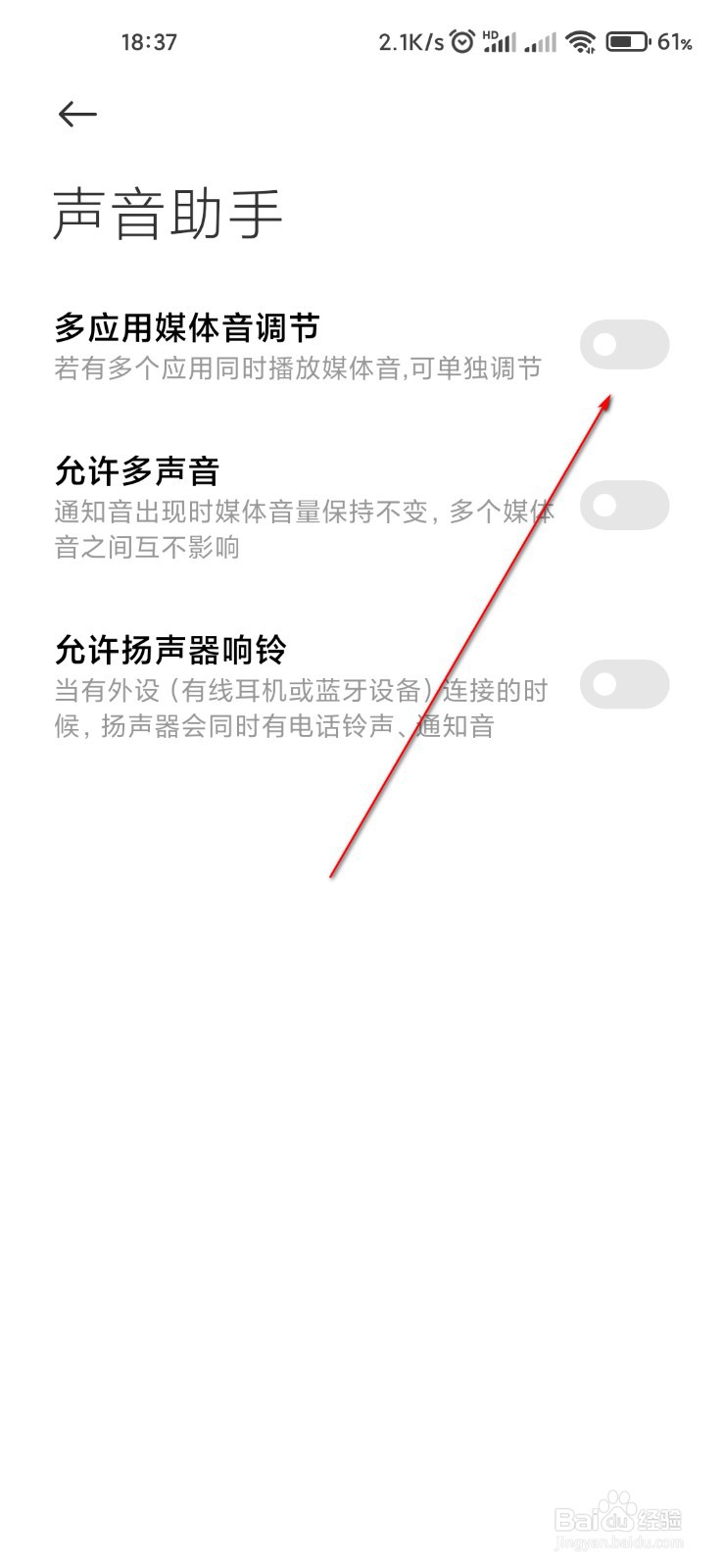The height and width of the screenshot is (1568, 723).
Task: Enable 多应用媒体音调节 switch
Action: pos(624,344)
